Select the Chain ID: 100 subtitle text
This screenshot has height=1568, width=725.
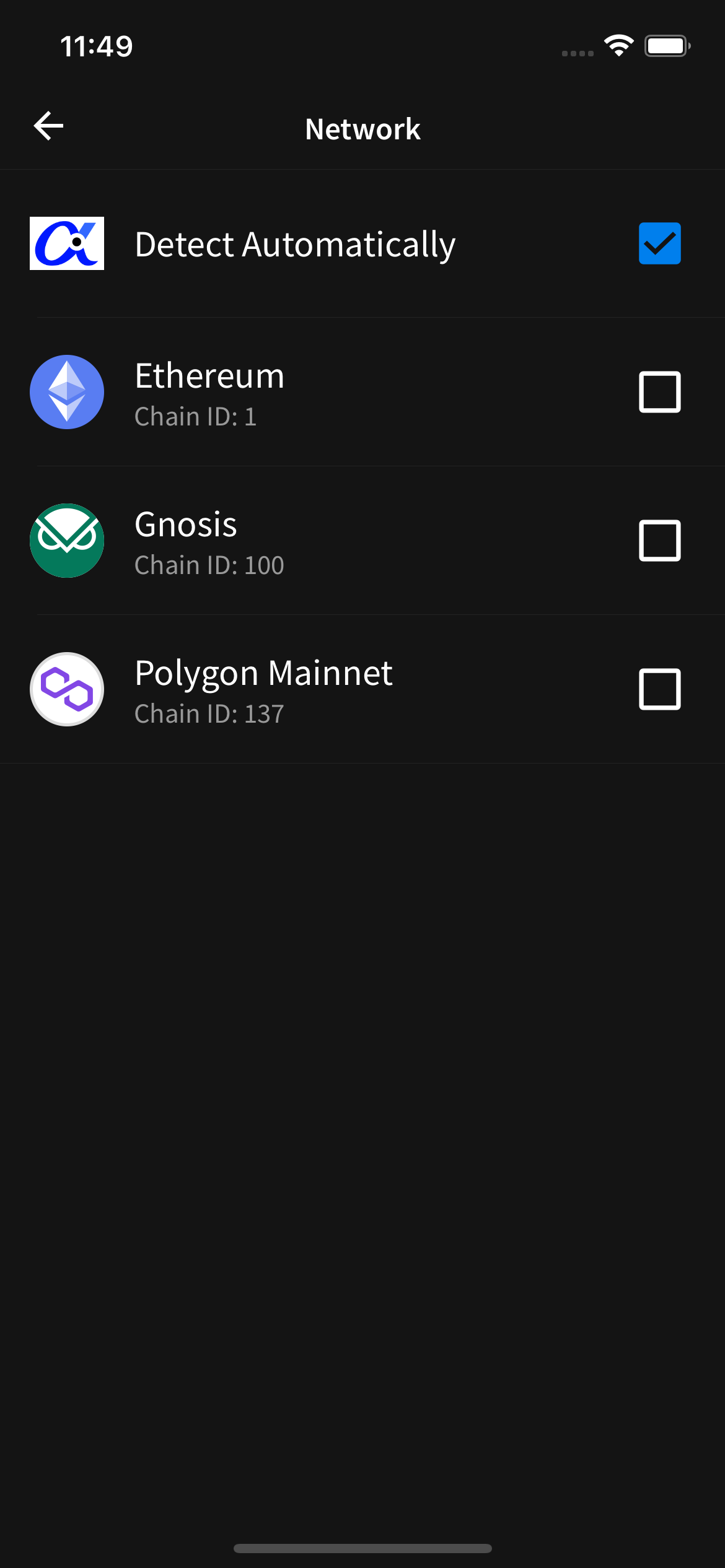[x=209, y=564]
